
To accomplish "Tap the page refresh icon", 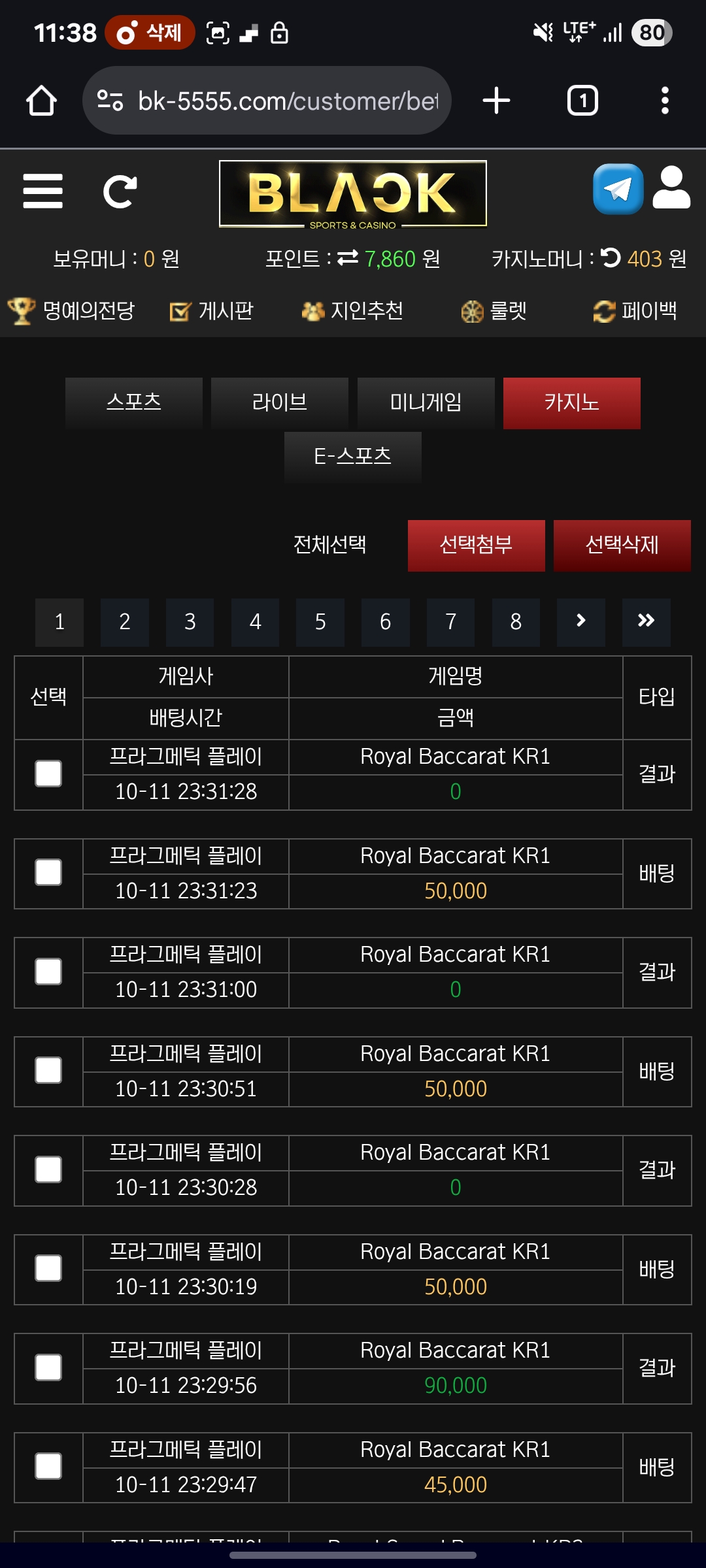I will [120, 191].
